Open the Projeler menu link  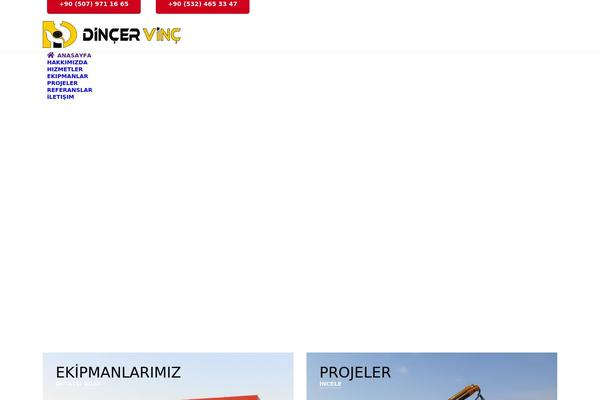(x=62, y=83)
